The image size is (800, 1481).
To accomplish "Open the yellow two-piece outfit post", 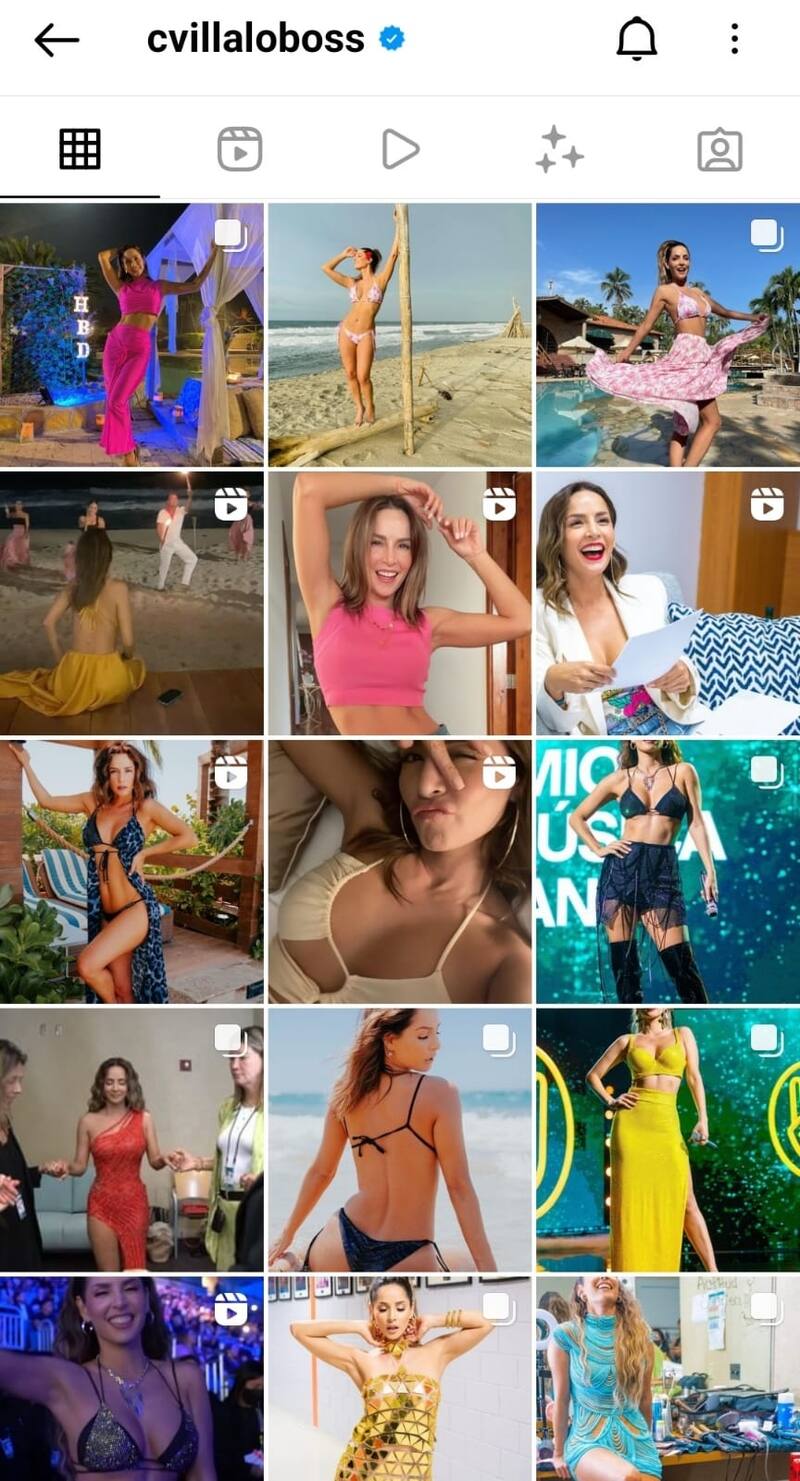I will pyautogui.click(x=666, y=1135).
